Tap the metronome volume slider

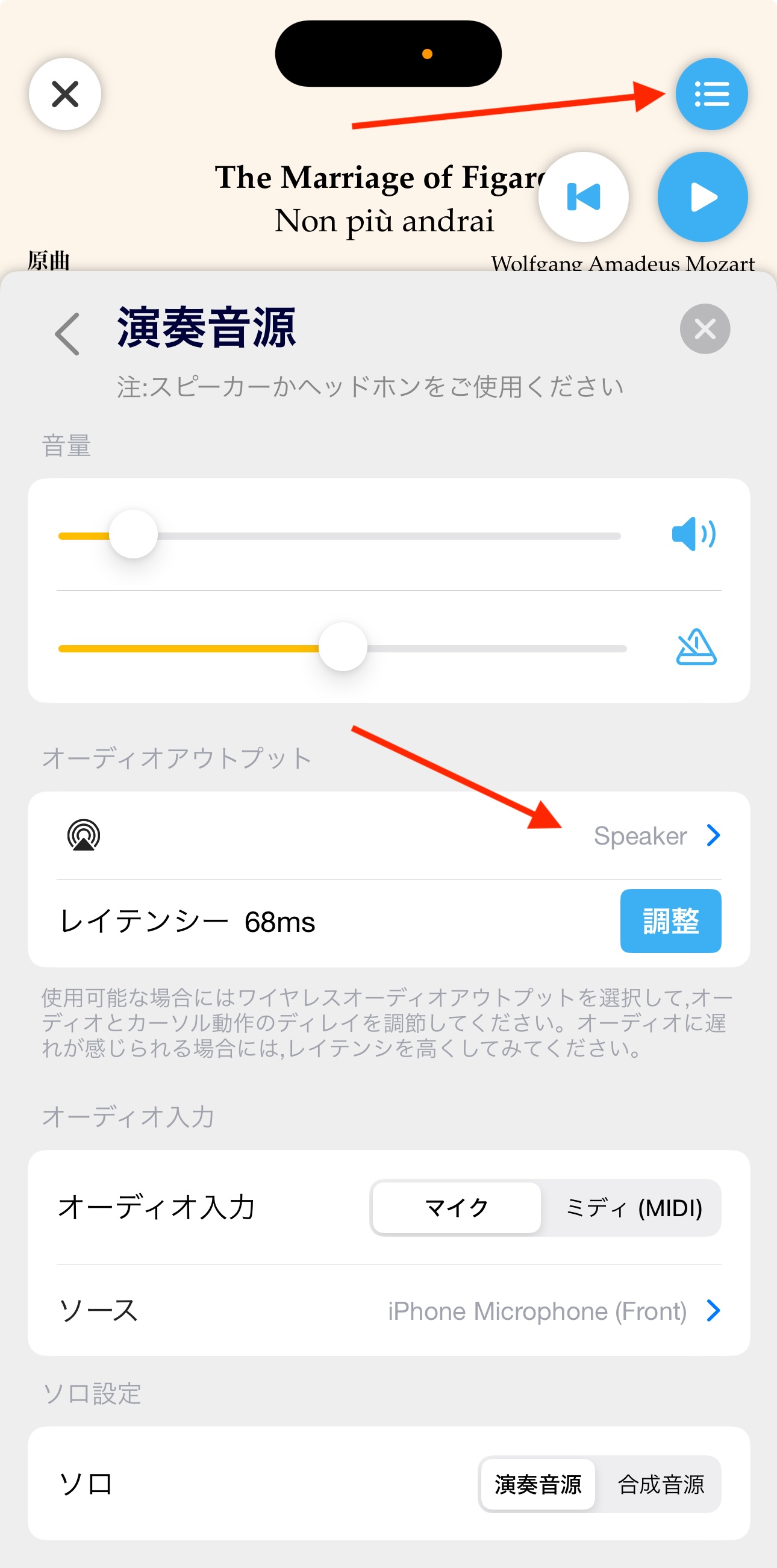point(342,648)
